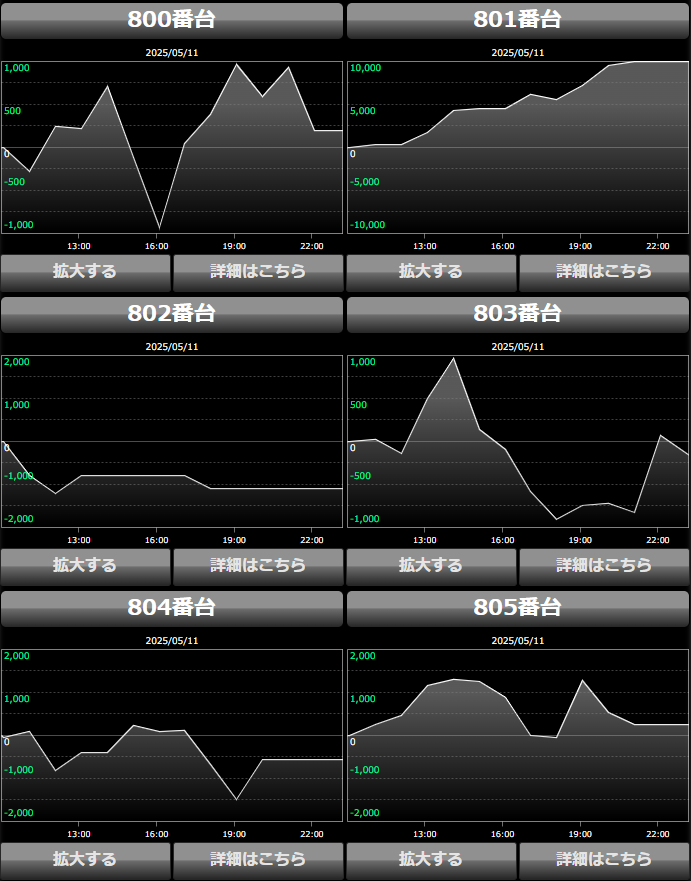Enlarge the 805番台 graph

[x=431, y=860]
